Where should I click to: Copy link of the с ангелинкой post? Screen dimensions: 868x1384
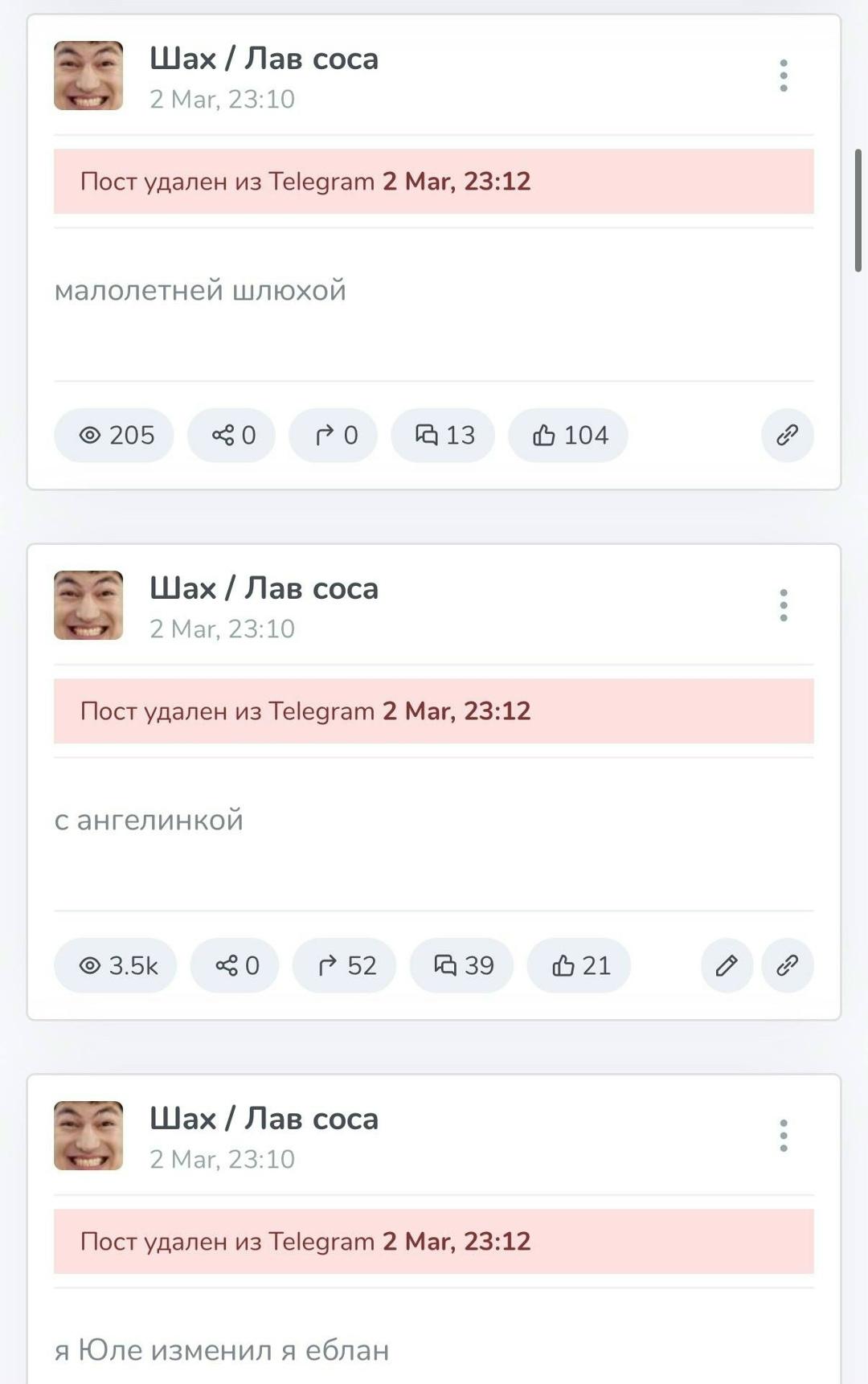coord(787,964)
